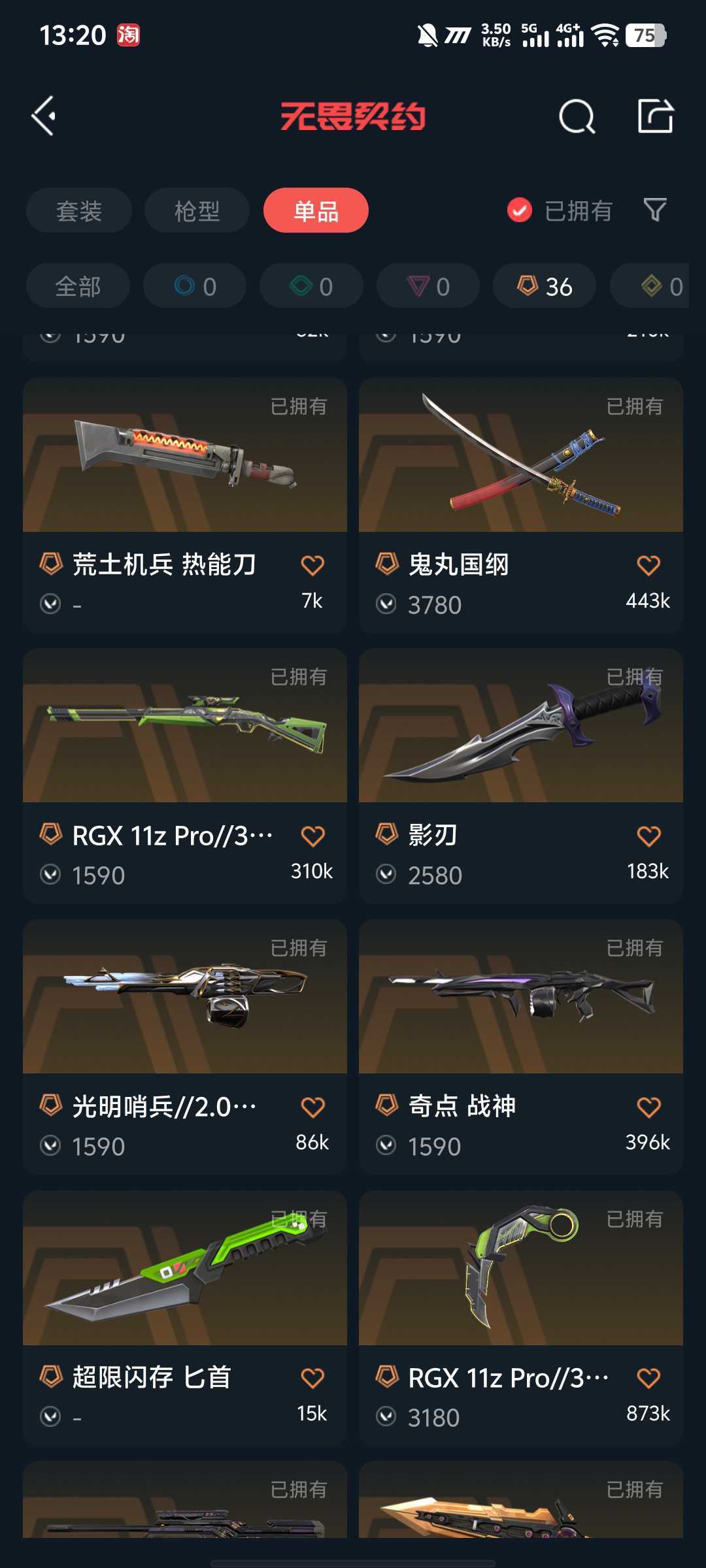Open the 荒土机兵 热能刀 card

click(x=185, y=505)
